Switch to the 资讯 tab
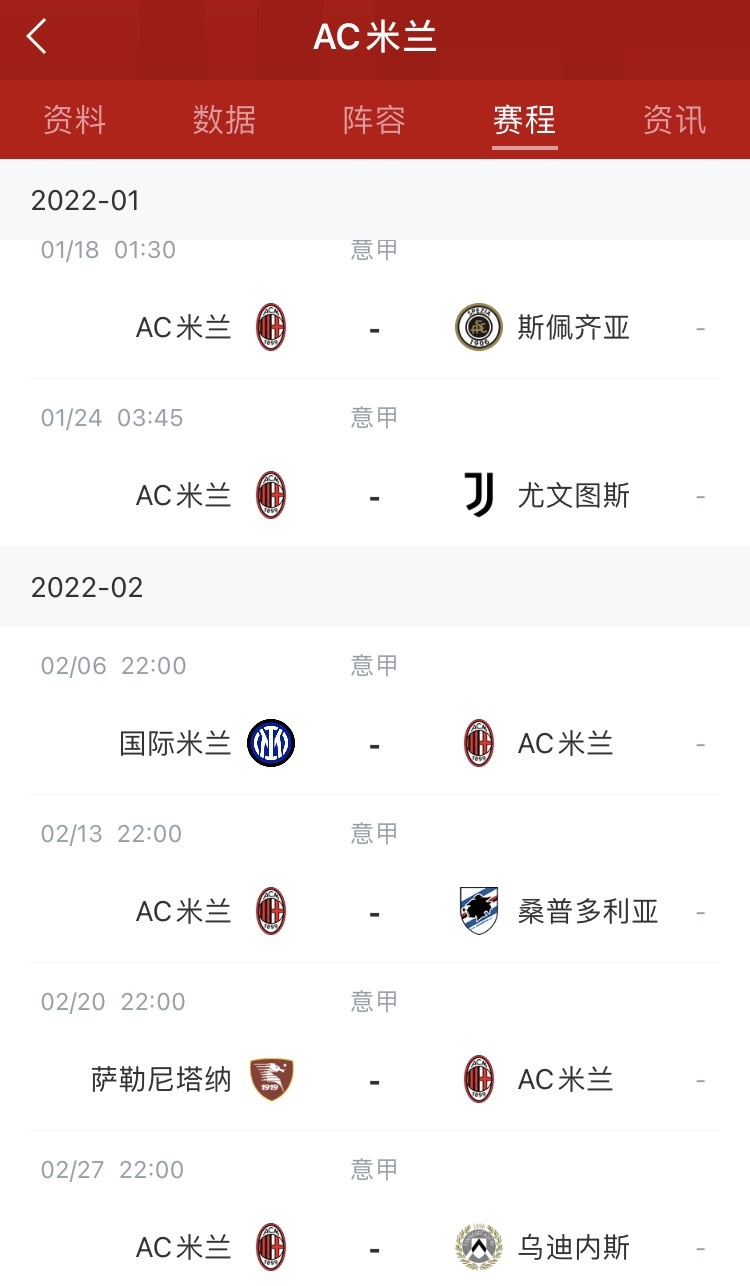This screenshot has height=1286, width=750. coord(674,120)
